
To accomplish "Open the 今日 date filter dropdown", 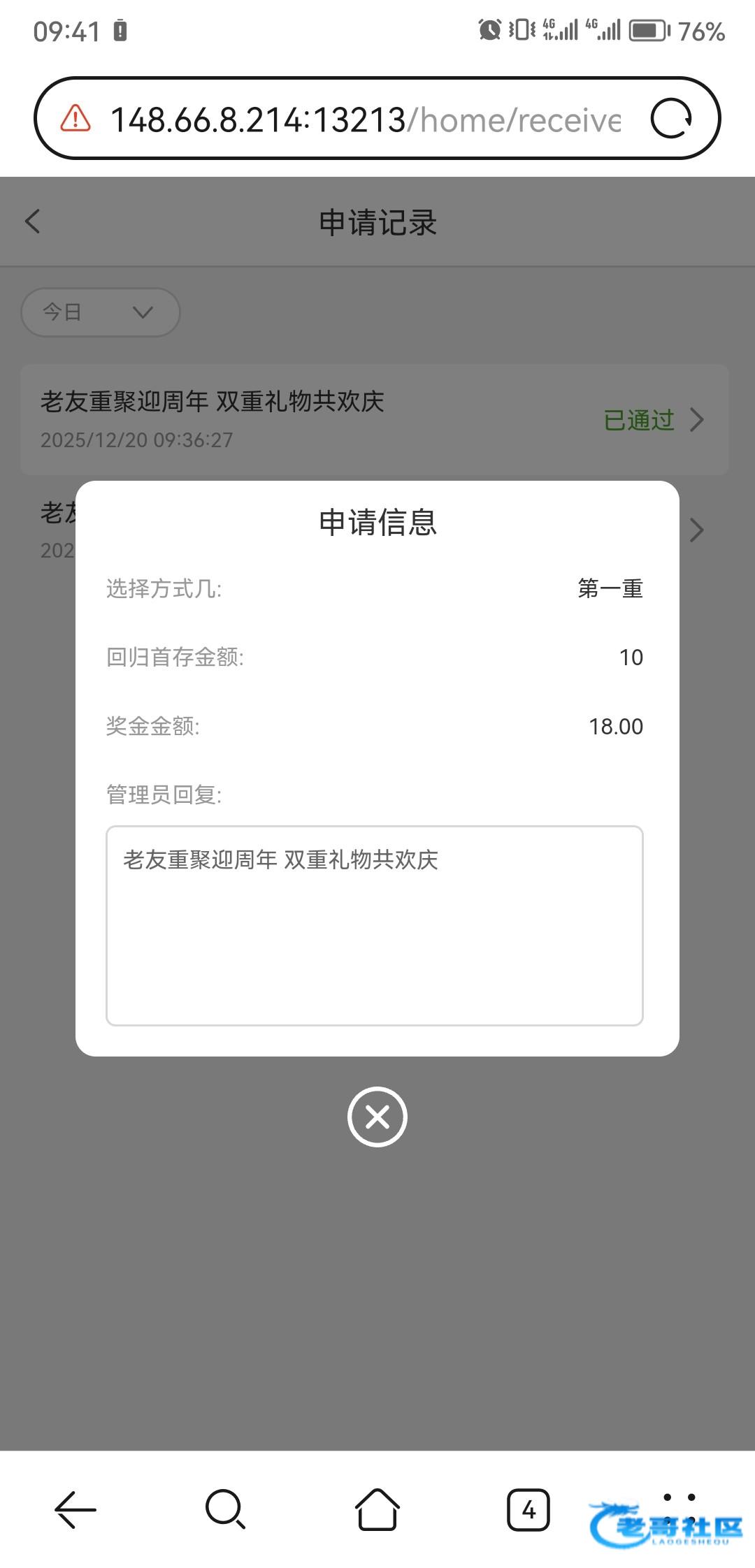I will pyautogui.click(x=101, y=312).
